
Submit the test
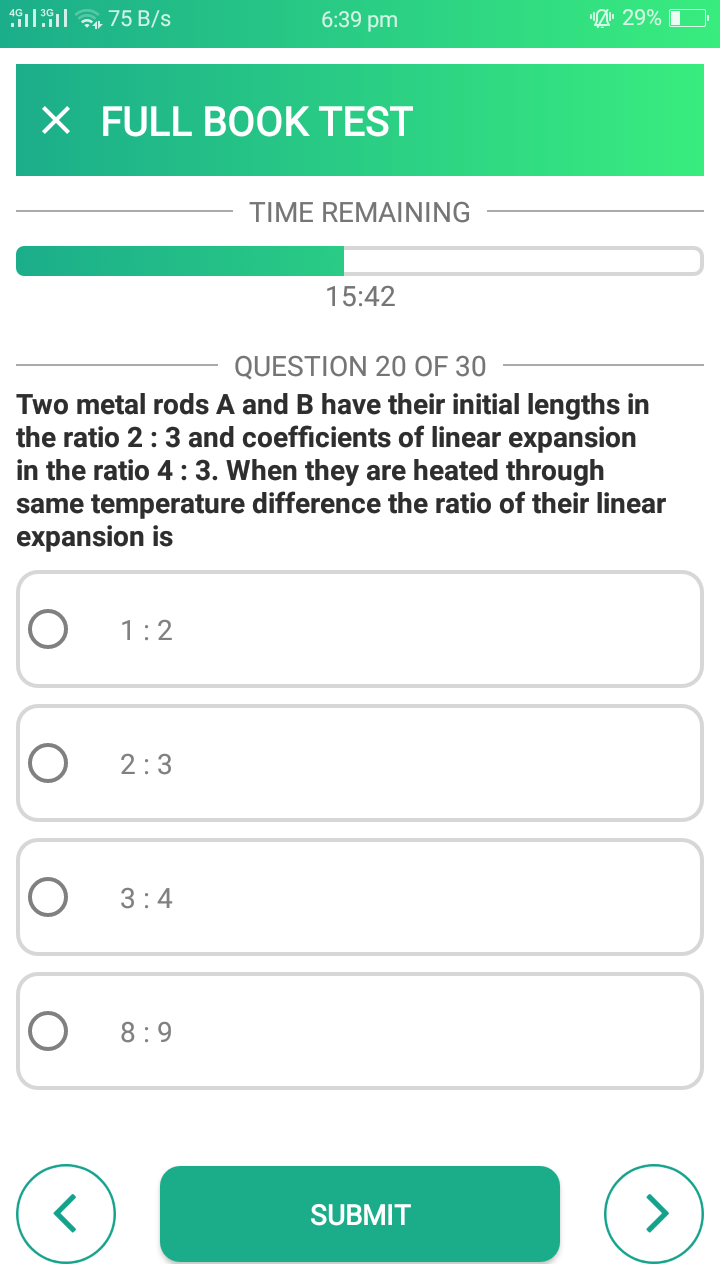pyautogui.click(x=360, y=1214)
